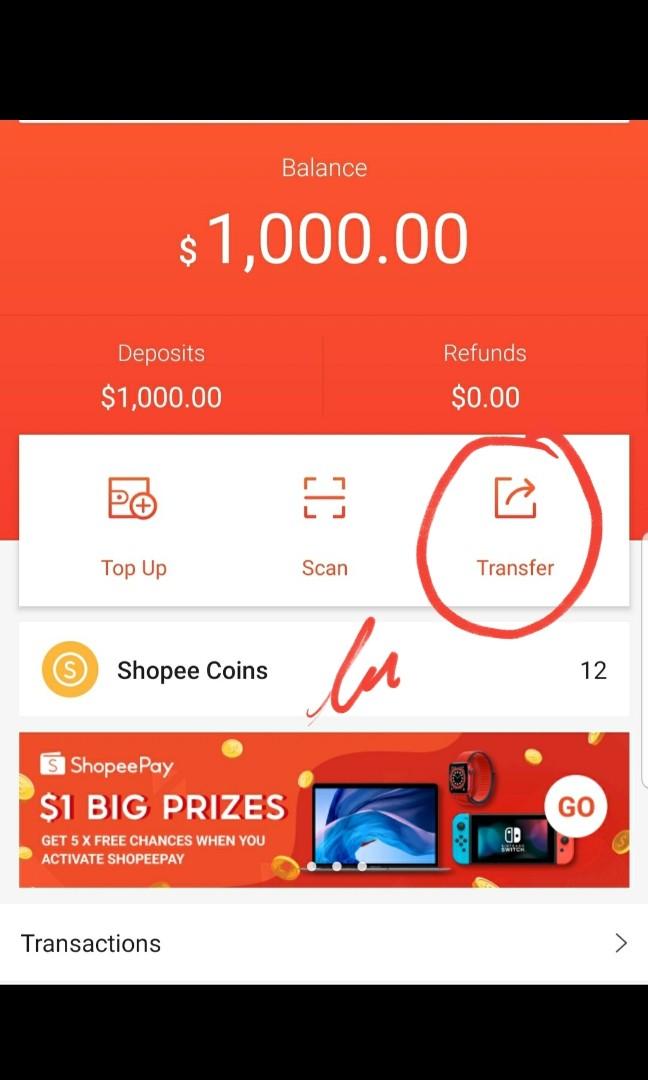The width and height of the screenshot is (648, 1080).
Task: Tap GO on ShopeePay prizes banner
Action: [x=575, y=807]
